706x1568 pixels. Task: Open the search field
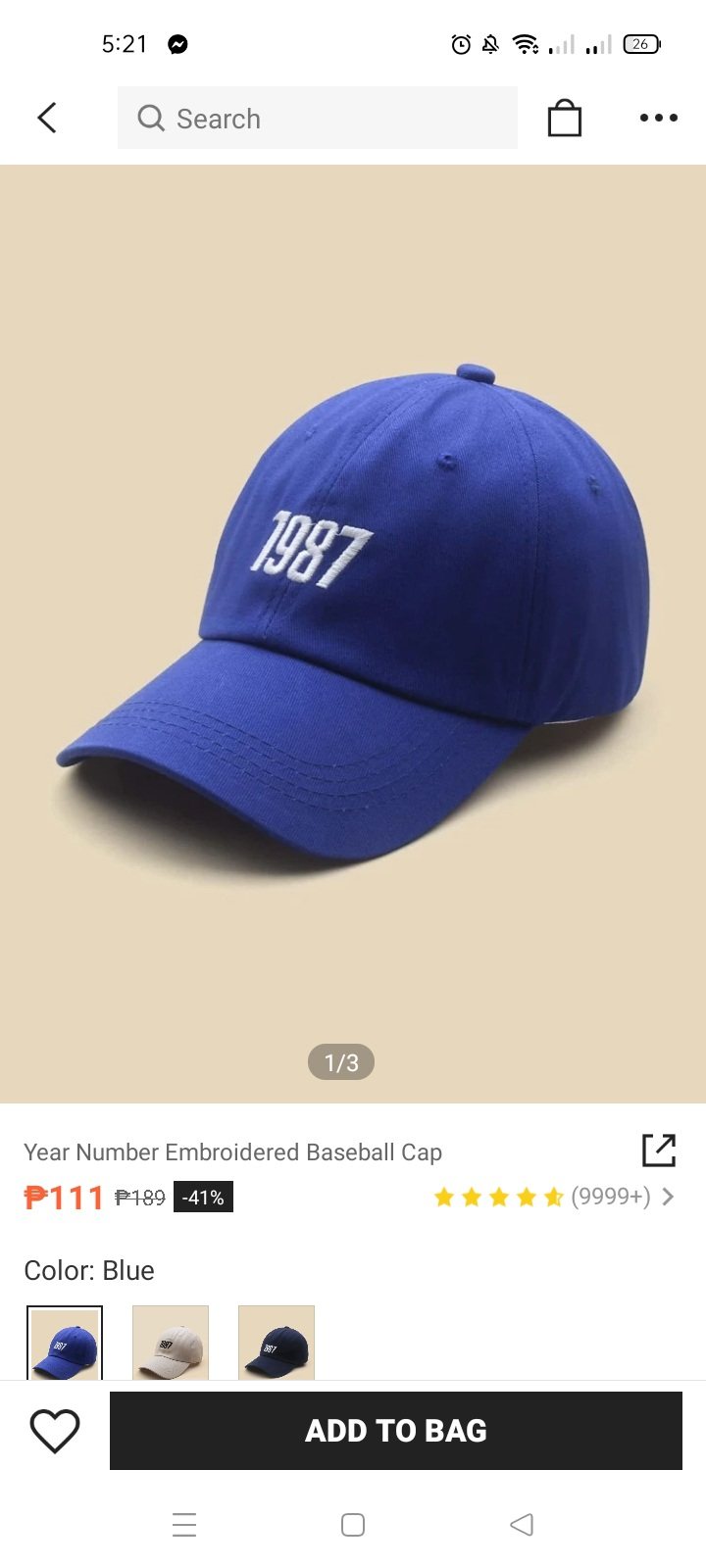click(317, 118)
